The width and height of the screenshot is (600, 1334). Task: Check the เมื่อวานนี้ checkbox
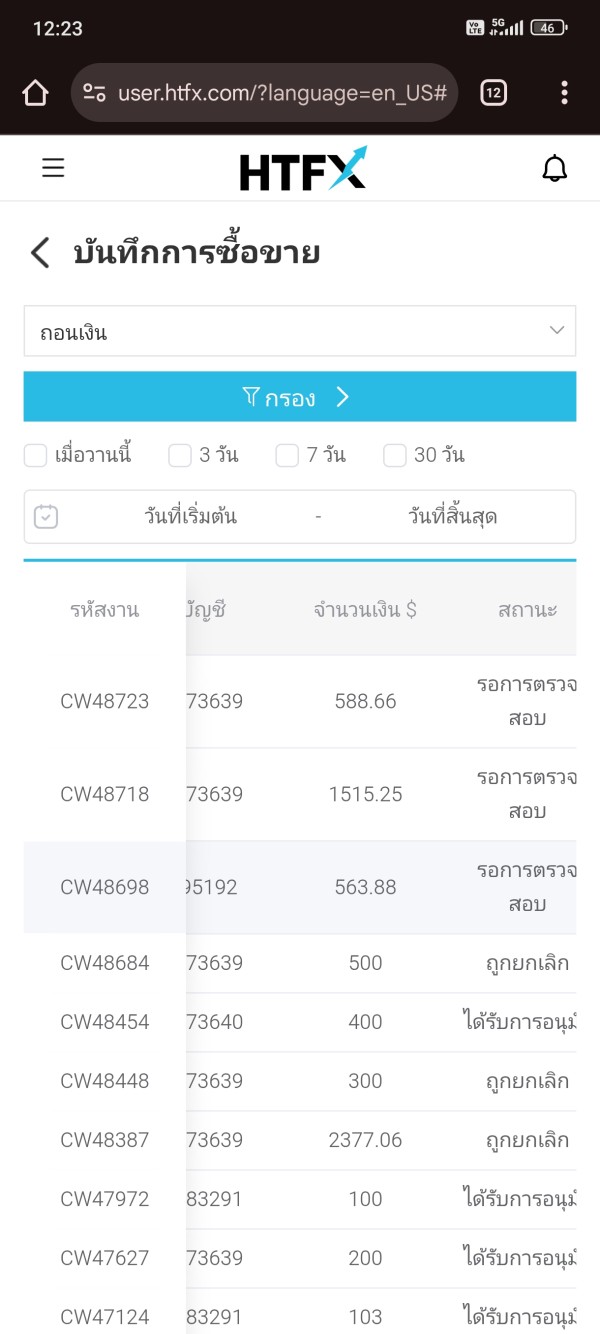pos(36,456)
